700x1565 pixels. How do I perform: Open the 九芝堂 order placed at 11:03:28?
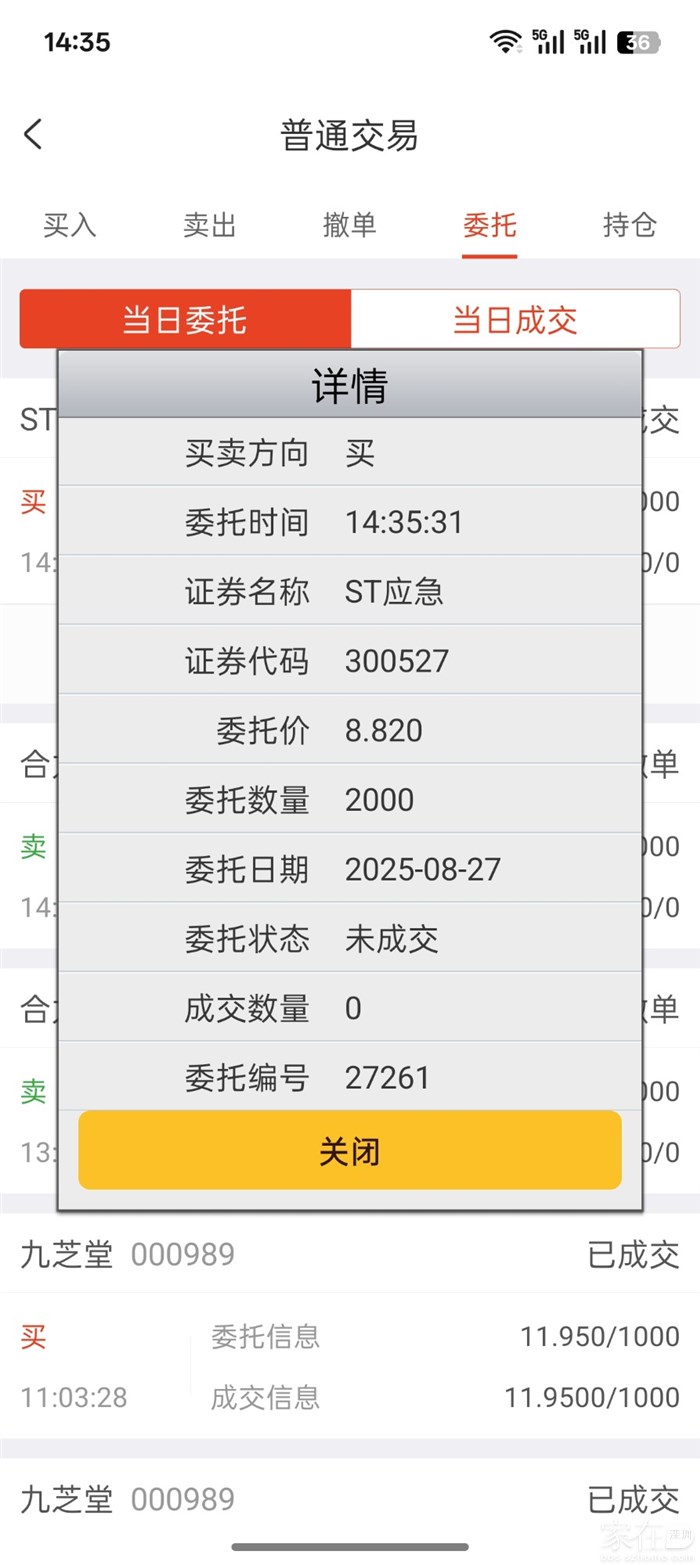point(350,1365)
